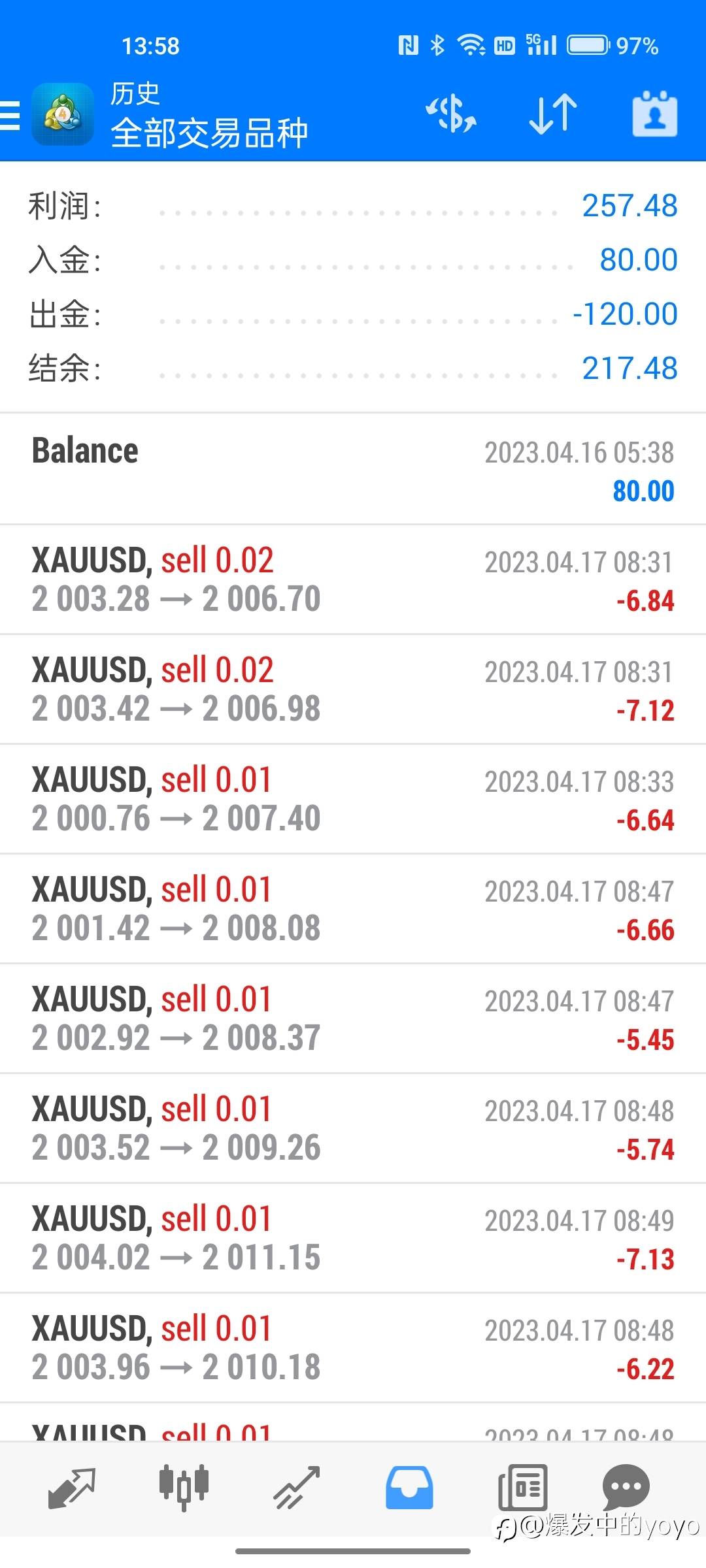Screen dimensions: 706x1568
Task: Open the symbol filter icon
Action: [x=451, y=114]
